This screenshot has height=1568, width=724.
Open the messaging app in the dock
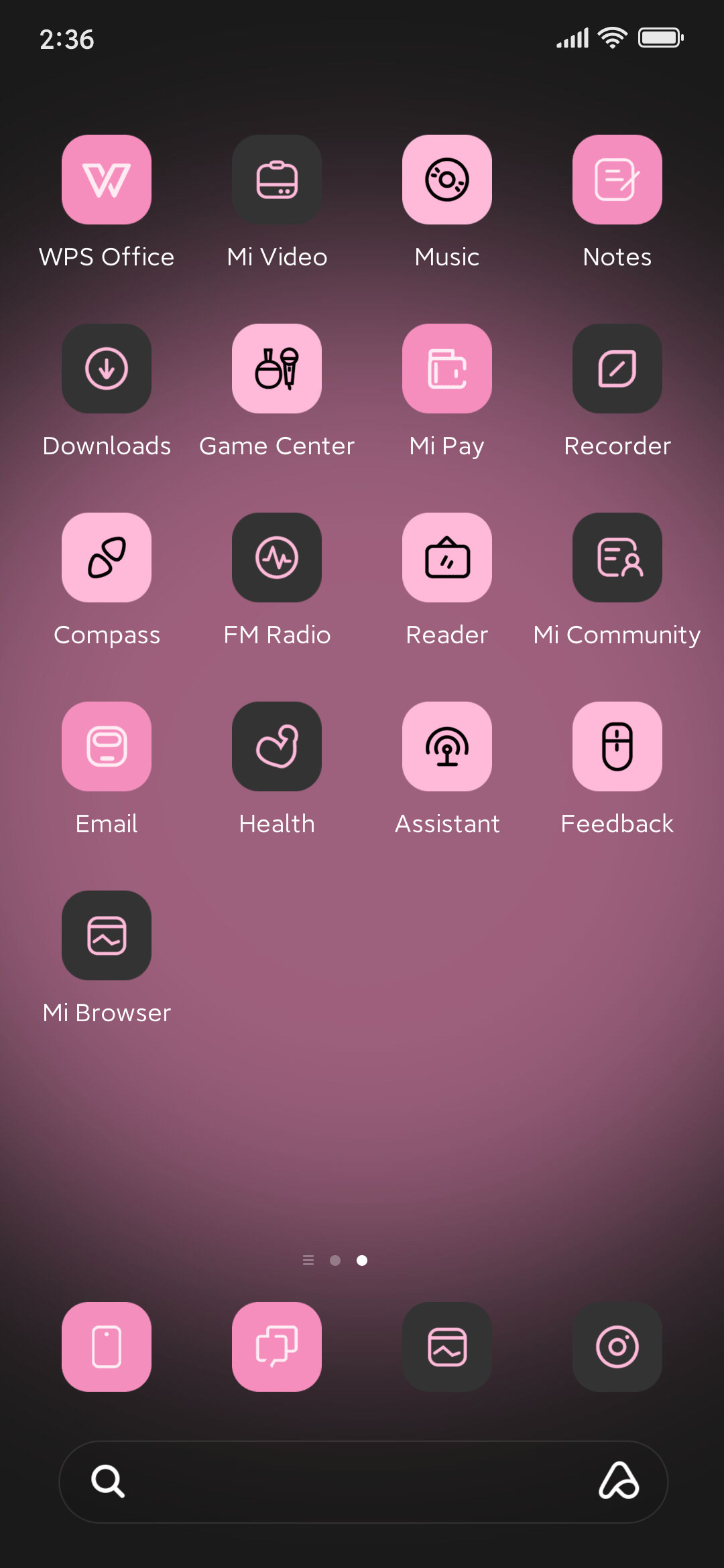tap(277, 1347)
